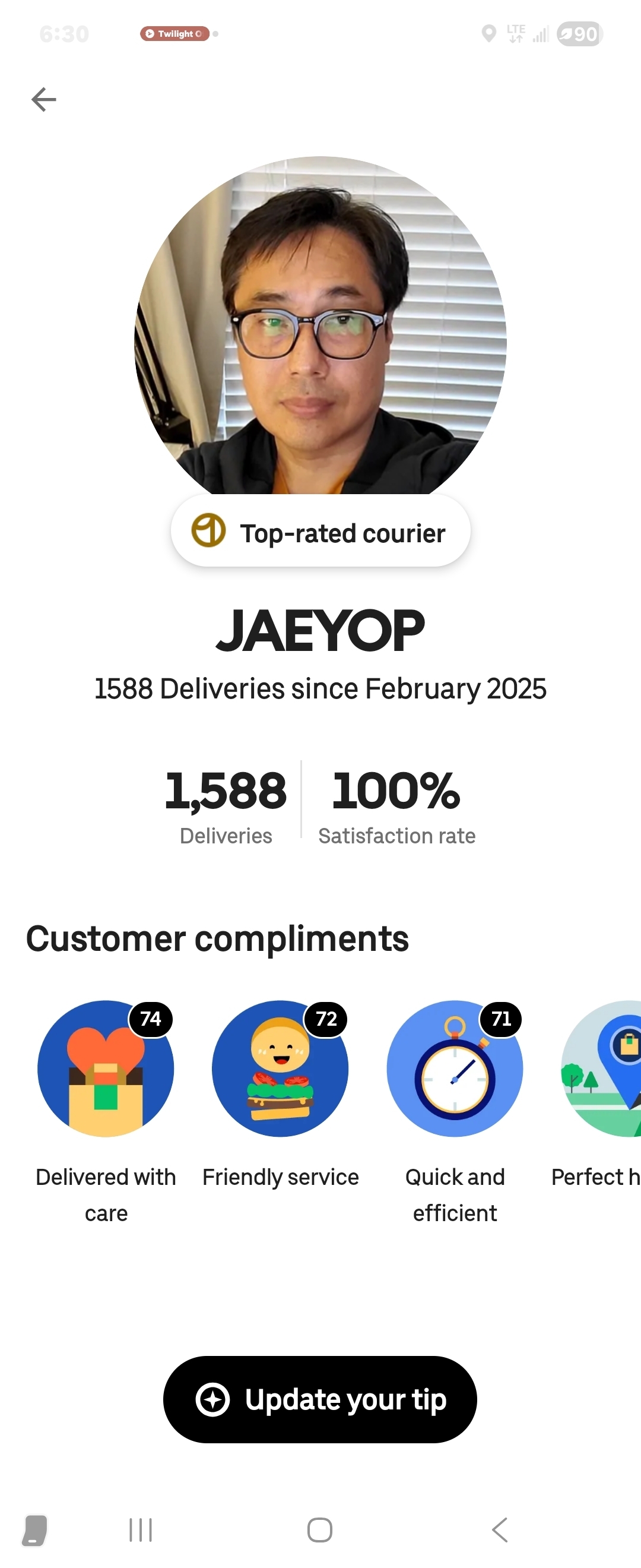Tap the Update your tip button

(320, 1399)
